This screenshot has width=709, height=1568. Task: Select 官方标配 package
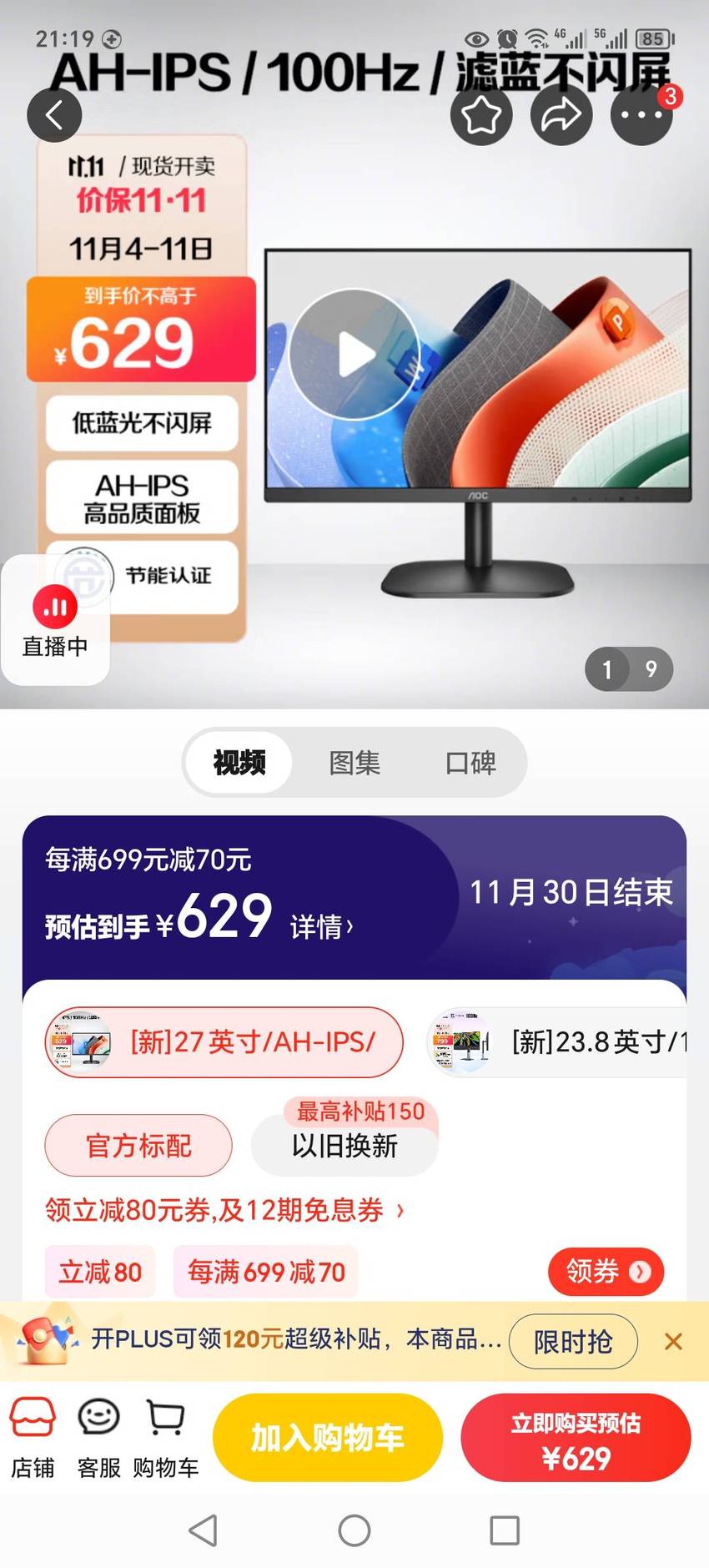tap(138, 1145)
